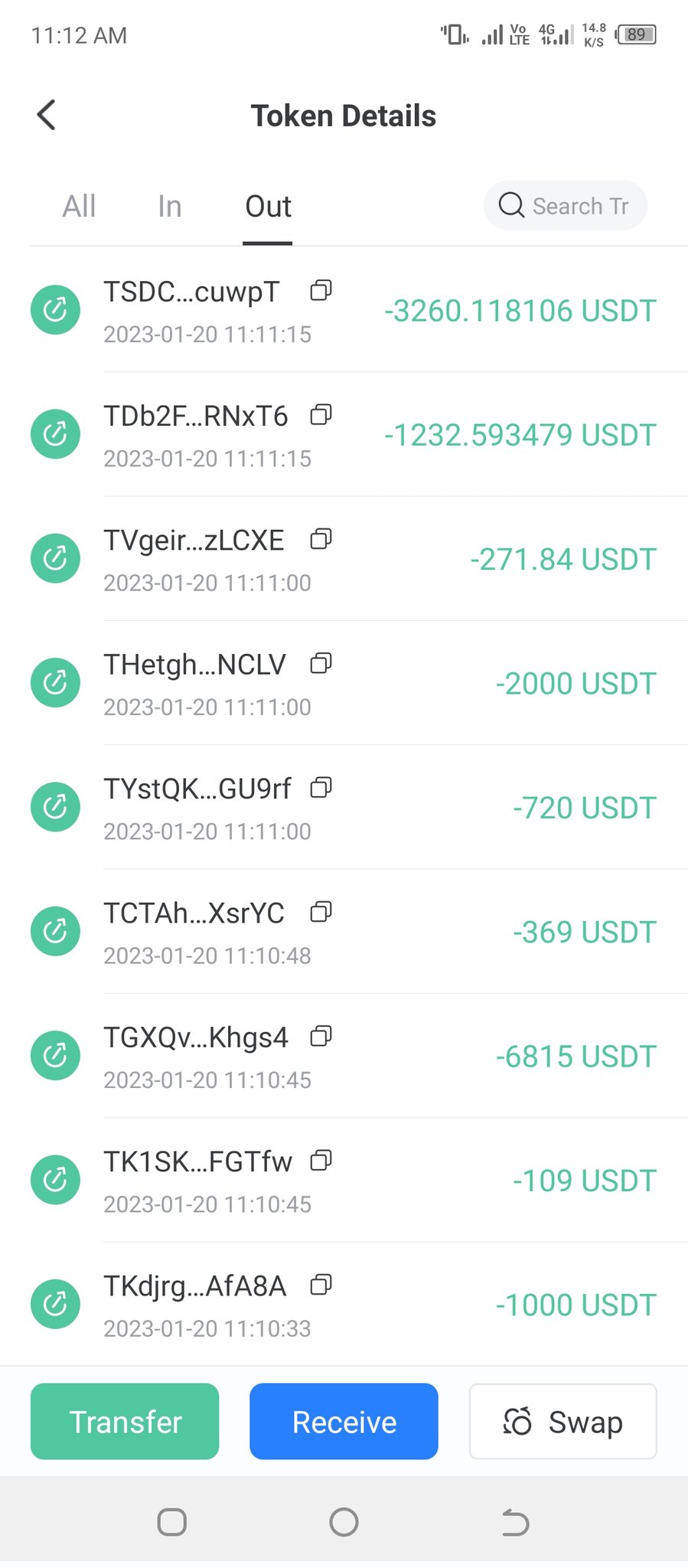This screenshot has width=688, height=1568.
Task: Copy address TSDC...cuwpT
Action: pos(321,291)
